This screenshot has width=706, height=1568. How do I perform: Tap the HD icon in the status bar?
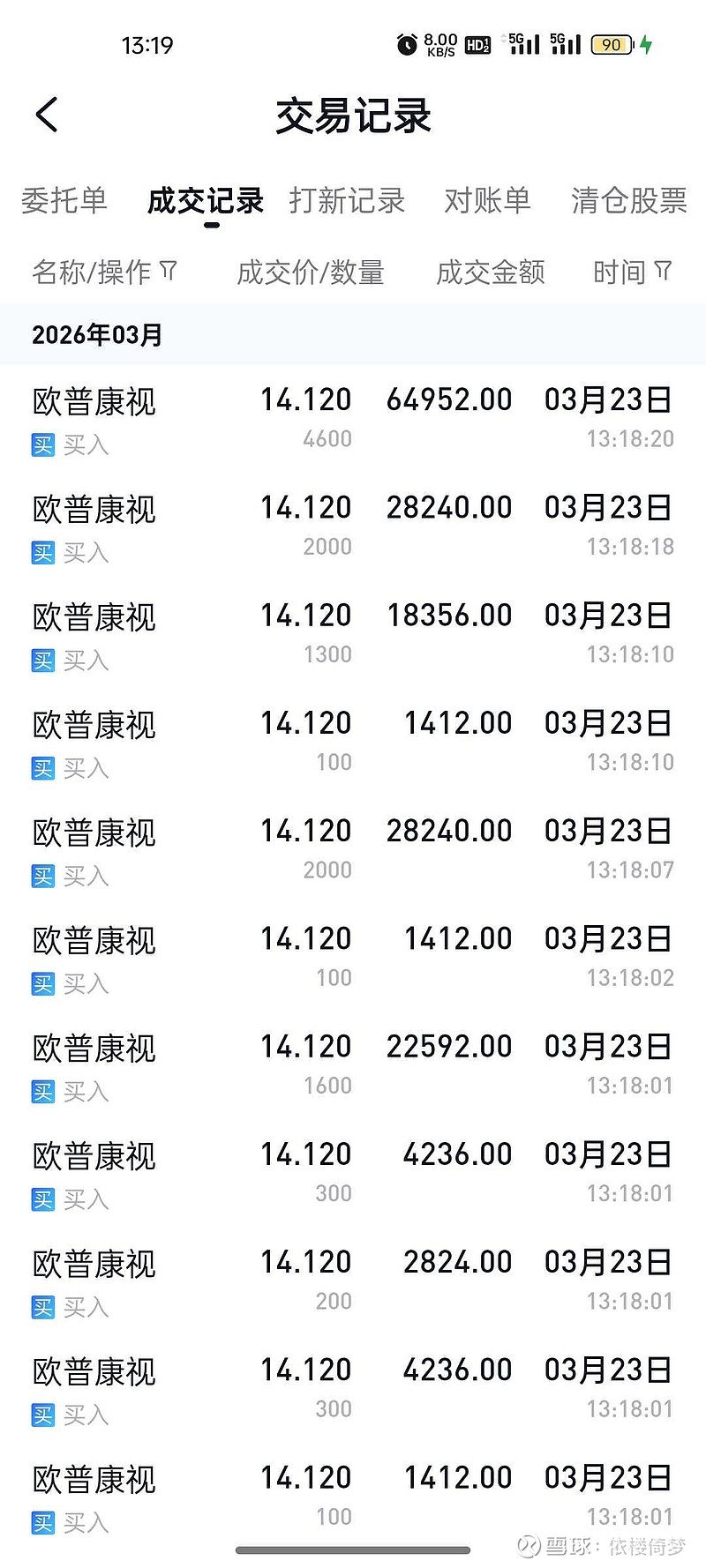477,44
